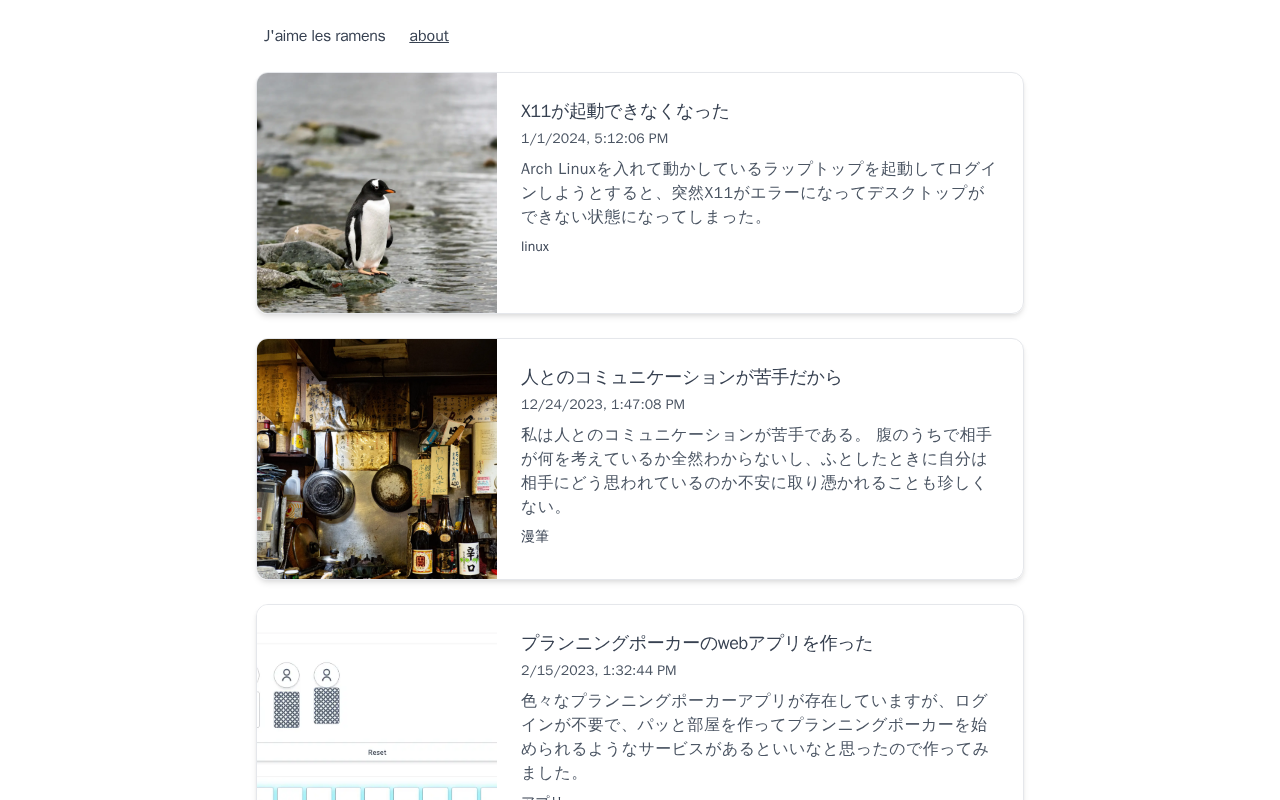Open the X11が起動できなくなった post
The height and width of the screenshot is (800, 1280).
(625, 111)
